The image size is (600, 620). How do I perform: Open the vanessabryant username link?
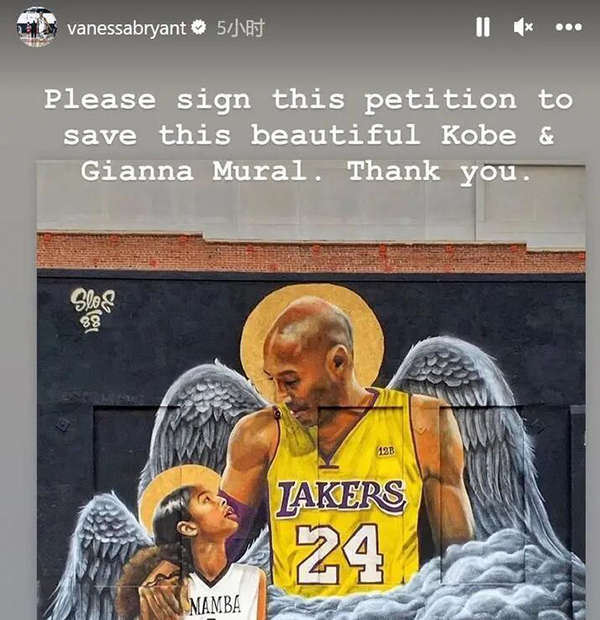click(x=127, y=29)
